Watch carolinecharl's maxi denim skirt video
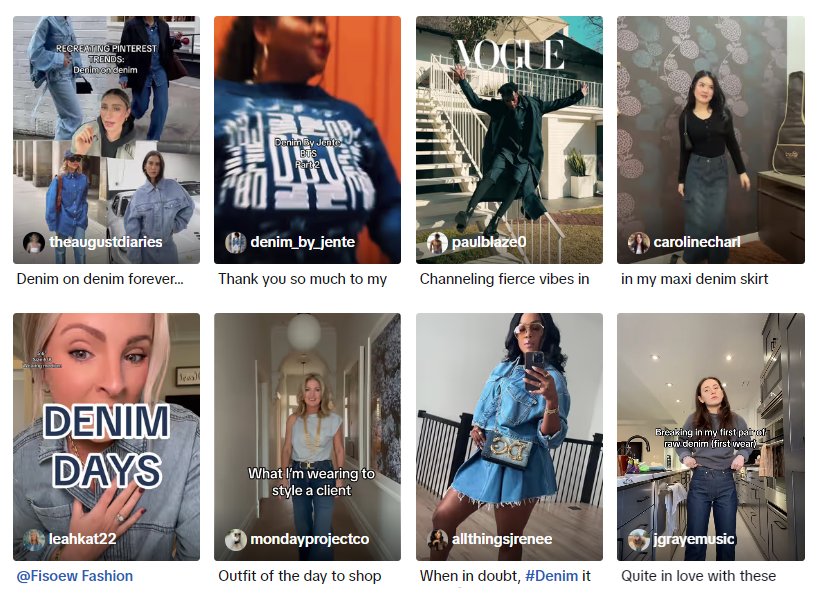817x596 pixels. (x=710, y=140)
